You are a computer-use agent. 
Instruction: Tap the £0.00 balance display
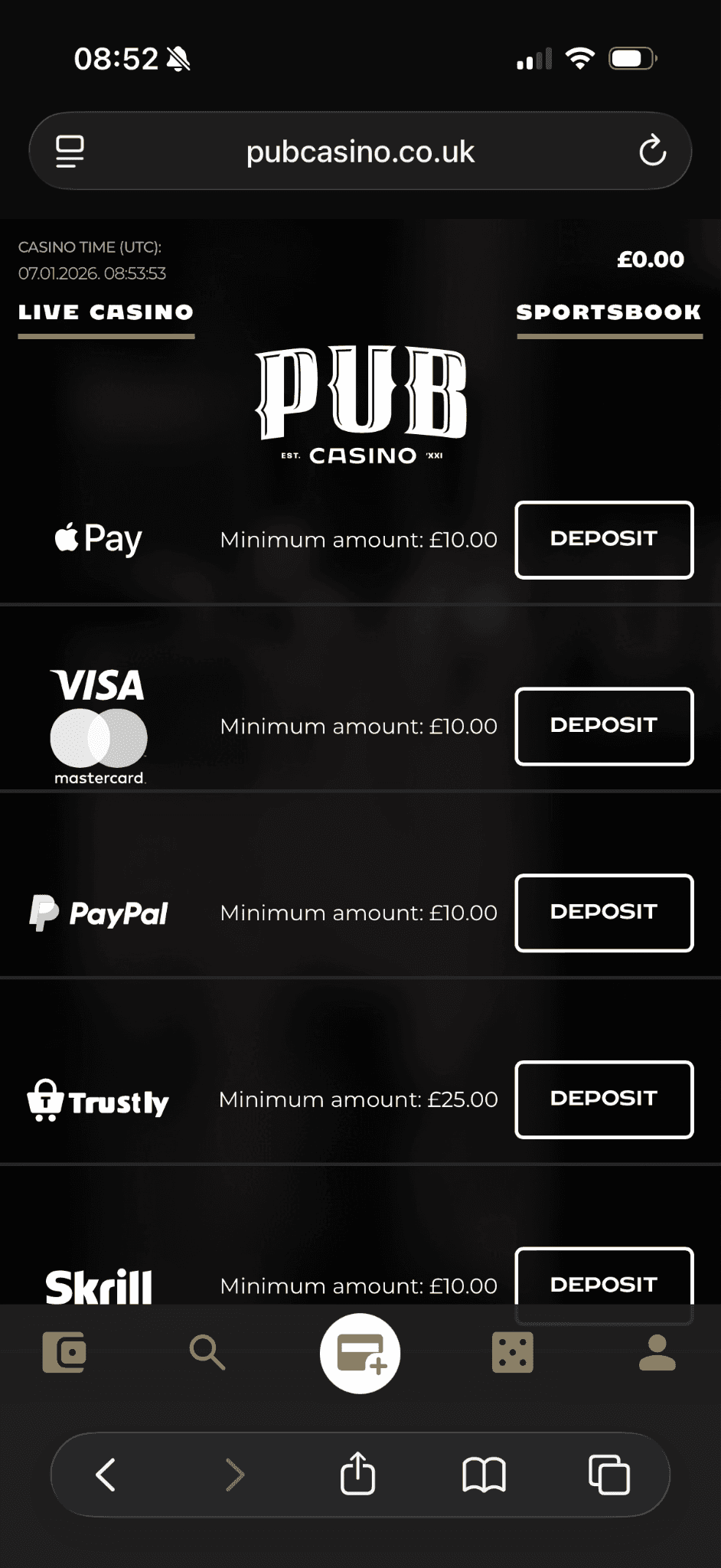click(651, 260)
